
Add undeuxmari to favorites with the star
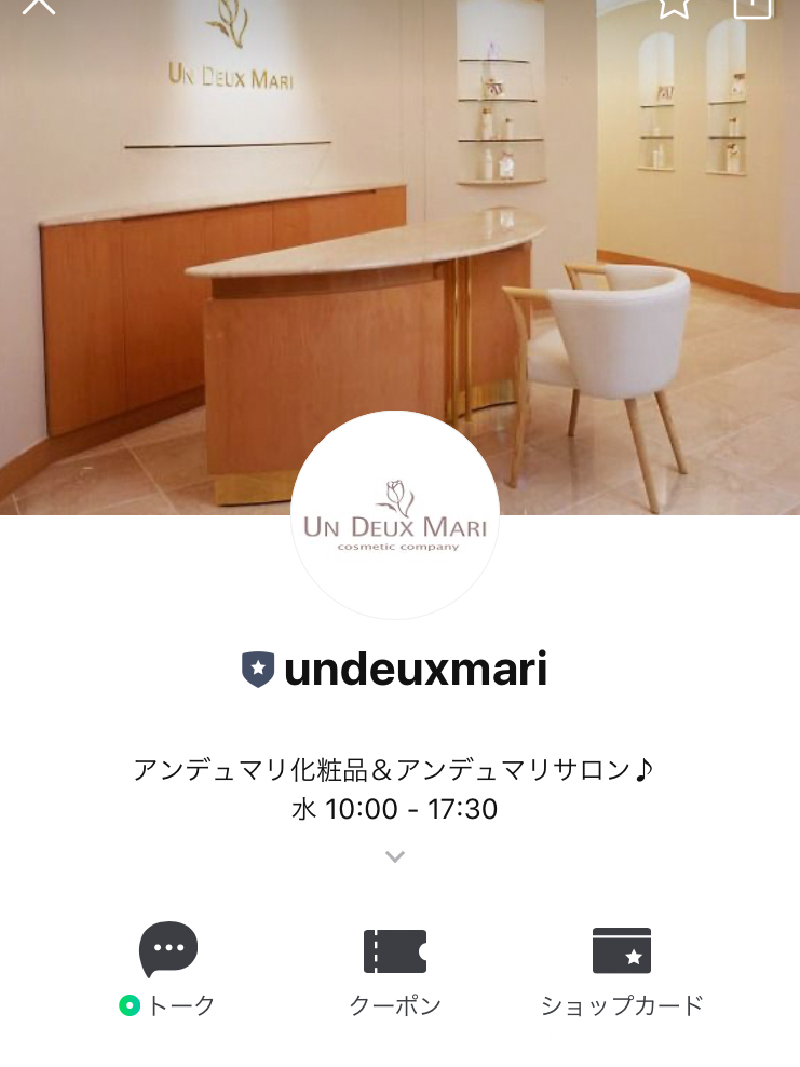coord(675,6)
